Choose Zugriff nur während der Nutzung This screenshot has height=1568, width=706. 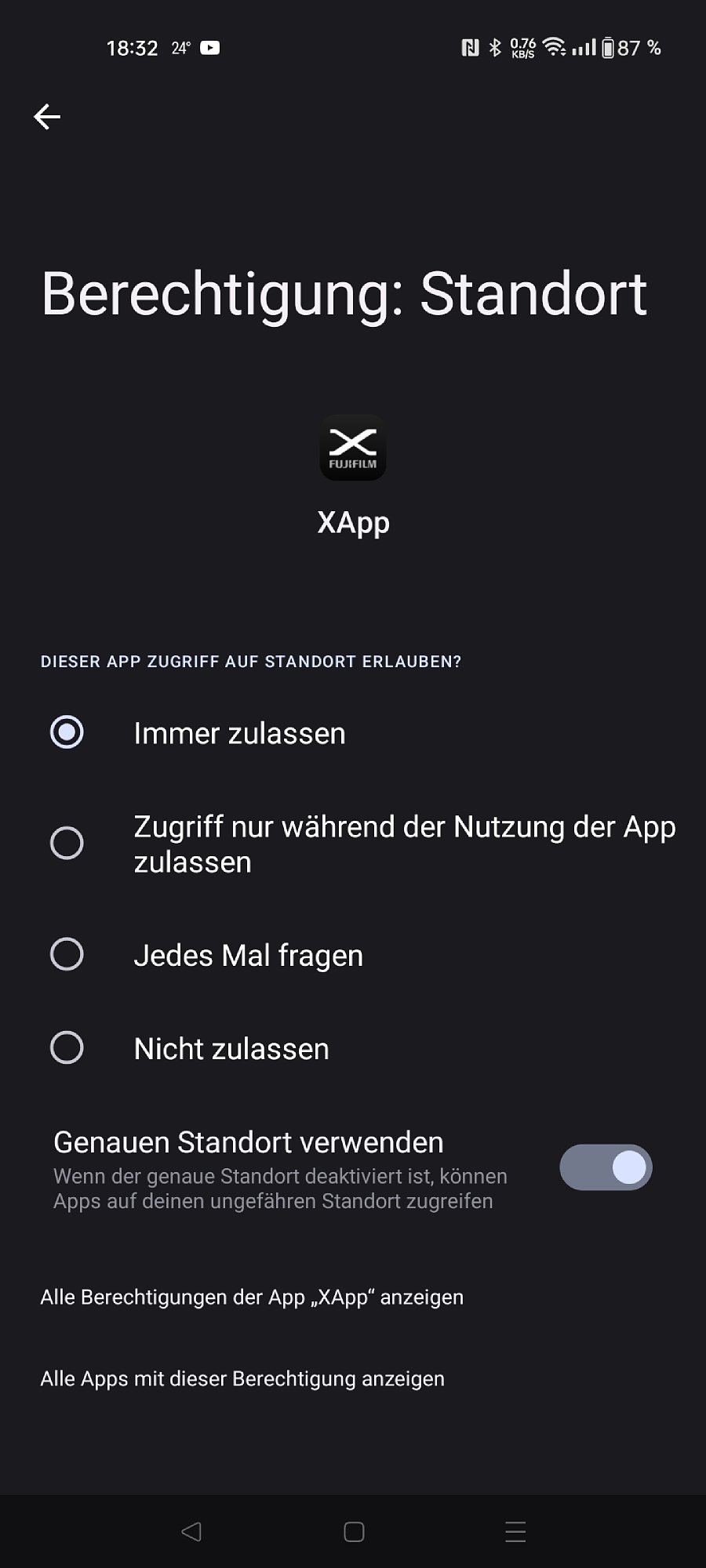[x=353, y=844]
